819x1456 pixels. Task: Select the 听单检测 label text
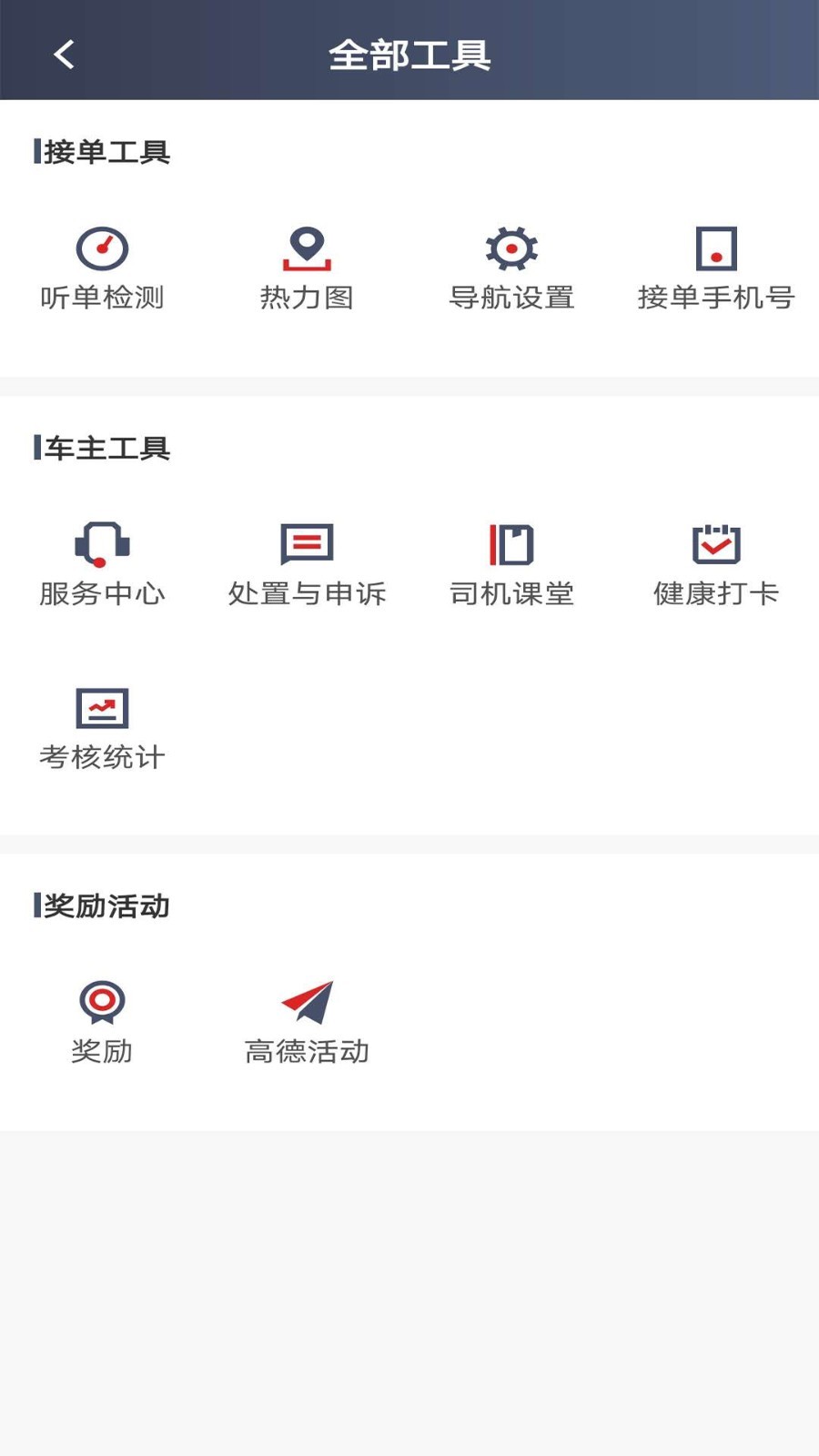click(x=102, y=298)
